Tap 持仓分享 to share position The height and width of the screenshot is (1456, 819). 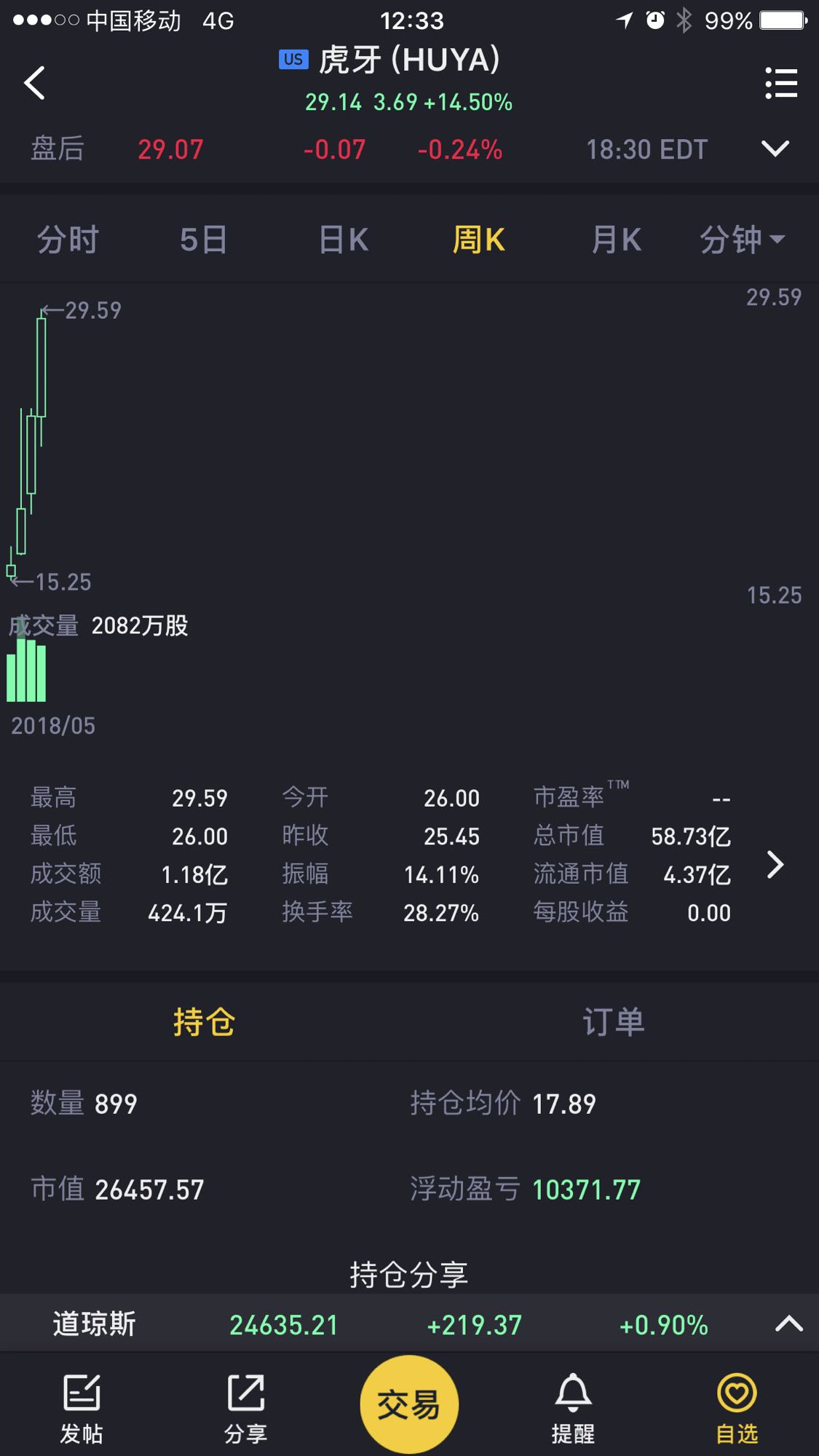(x=409, y=1275)
